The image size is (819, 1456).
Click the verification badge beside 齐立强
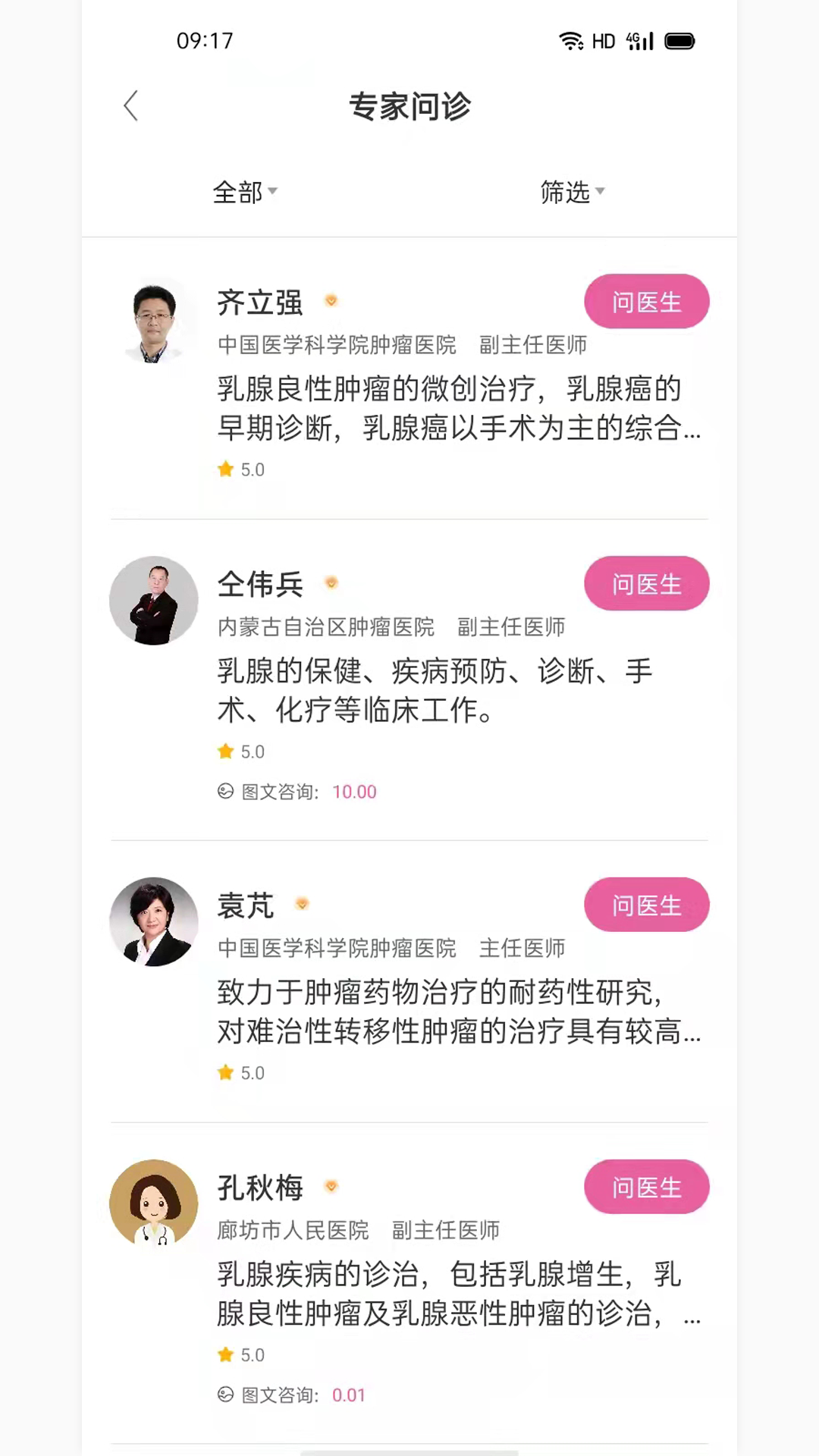click(331, 301)
